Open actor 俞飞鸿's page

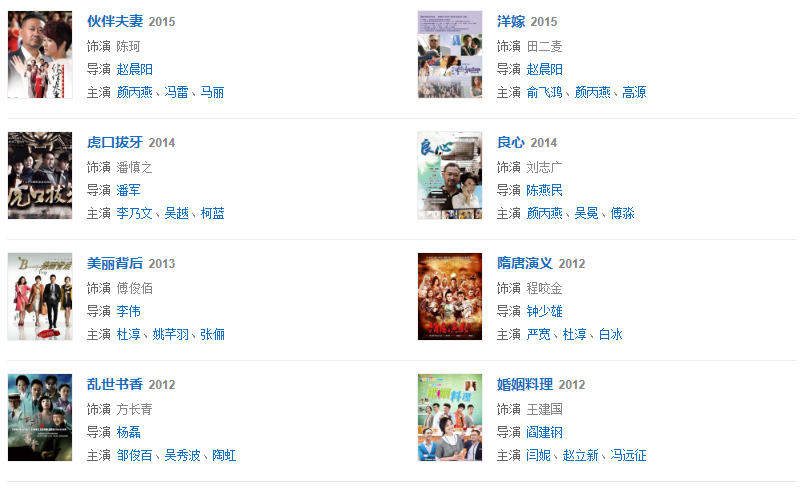click(545, 92)
